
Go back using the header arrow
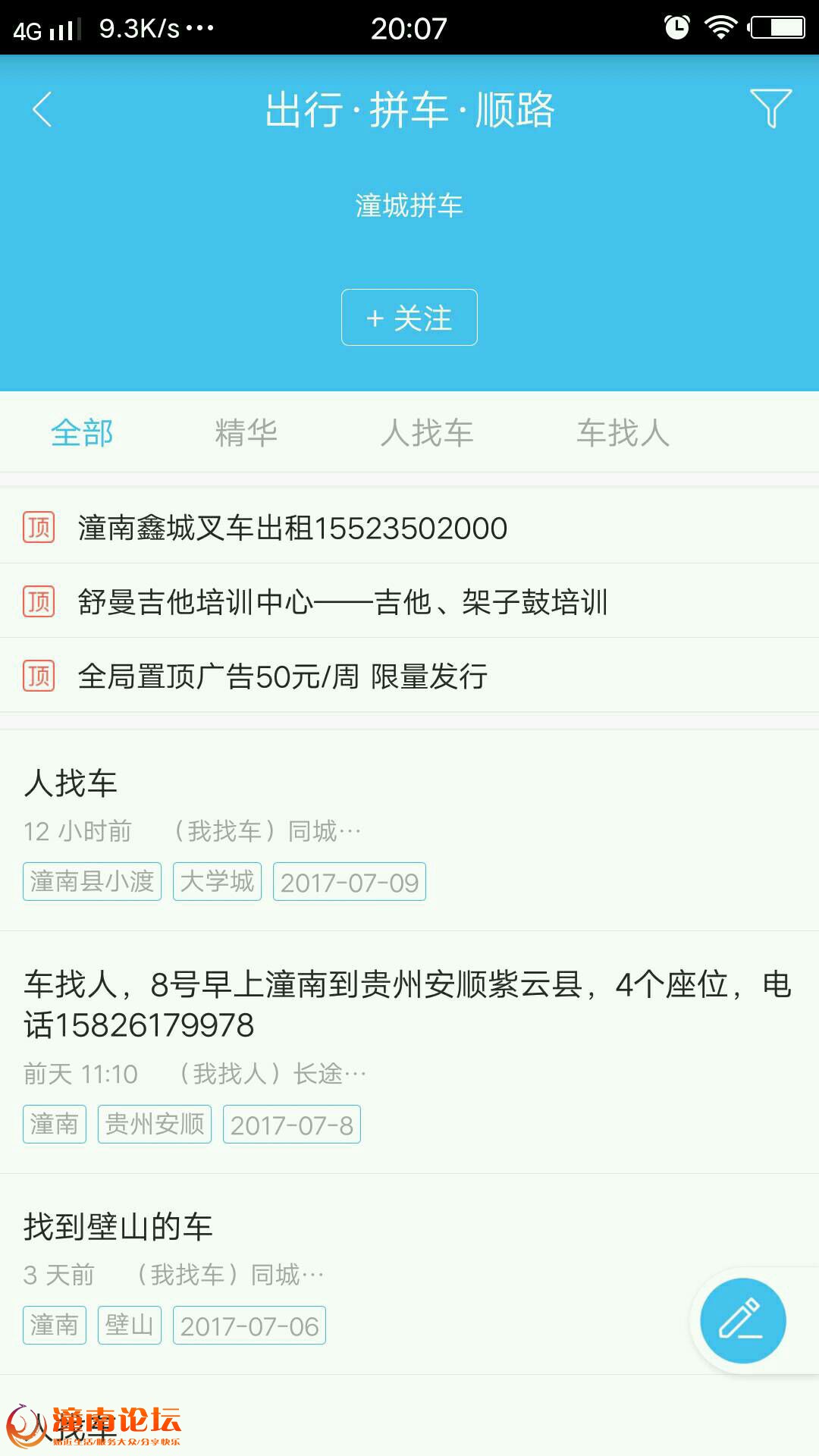(42, 110)
